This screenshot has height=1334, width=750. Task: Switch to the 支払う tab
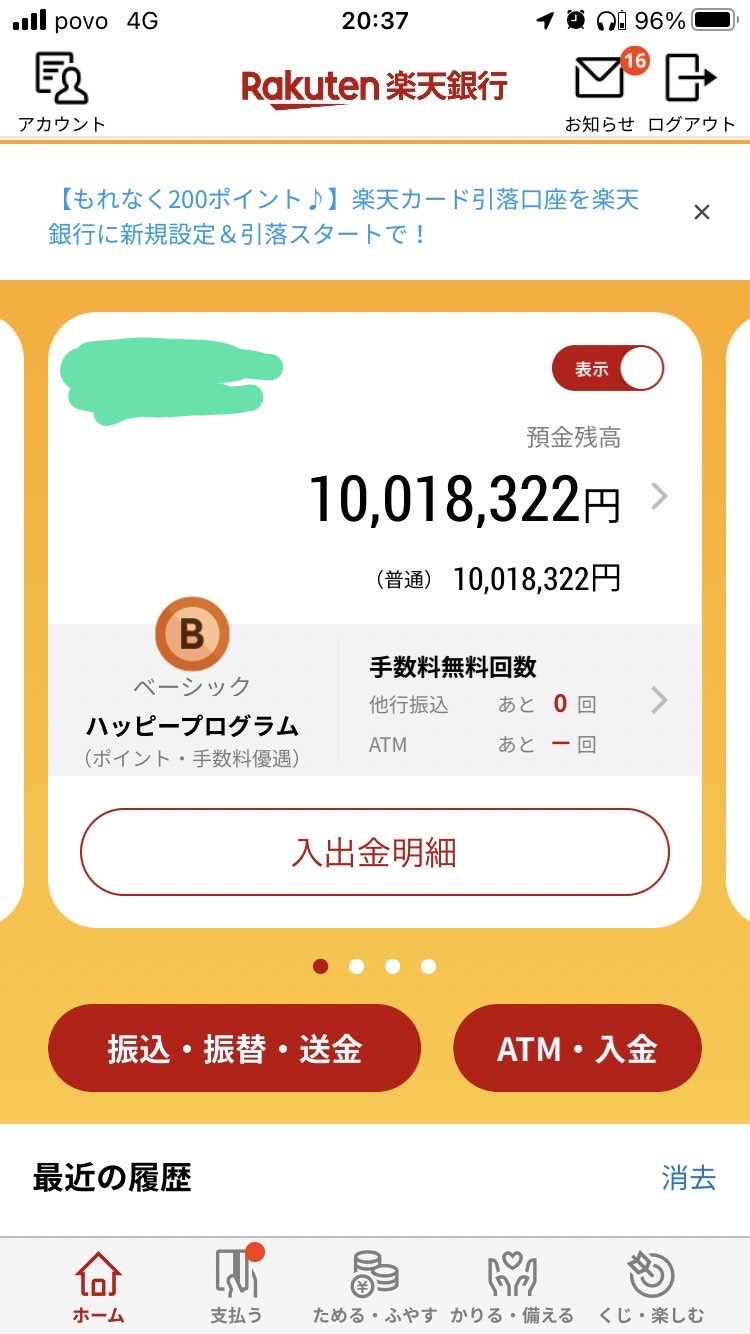pos(237,1288)
